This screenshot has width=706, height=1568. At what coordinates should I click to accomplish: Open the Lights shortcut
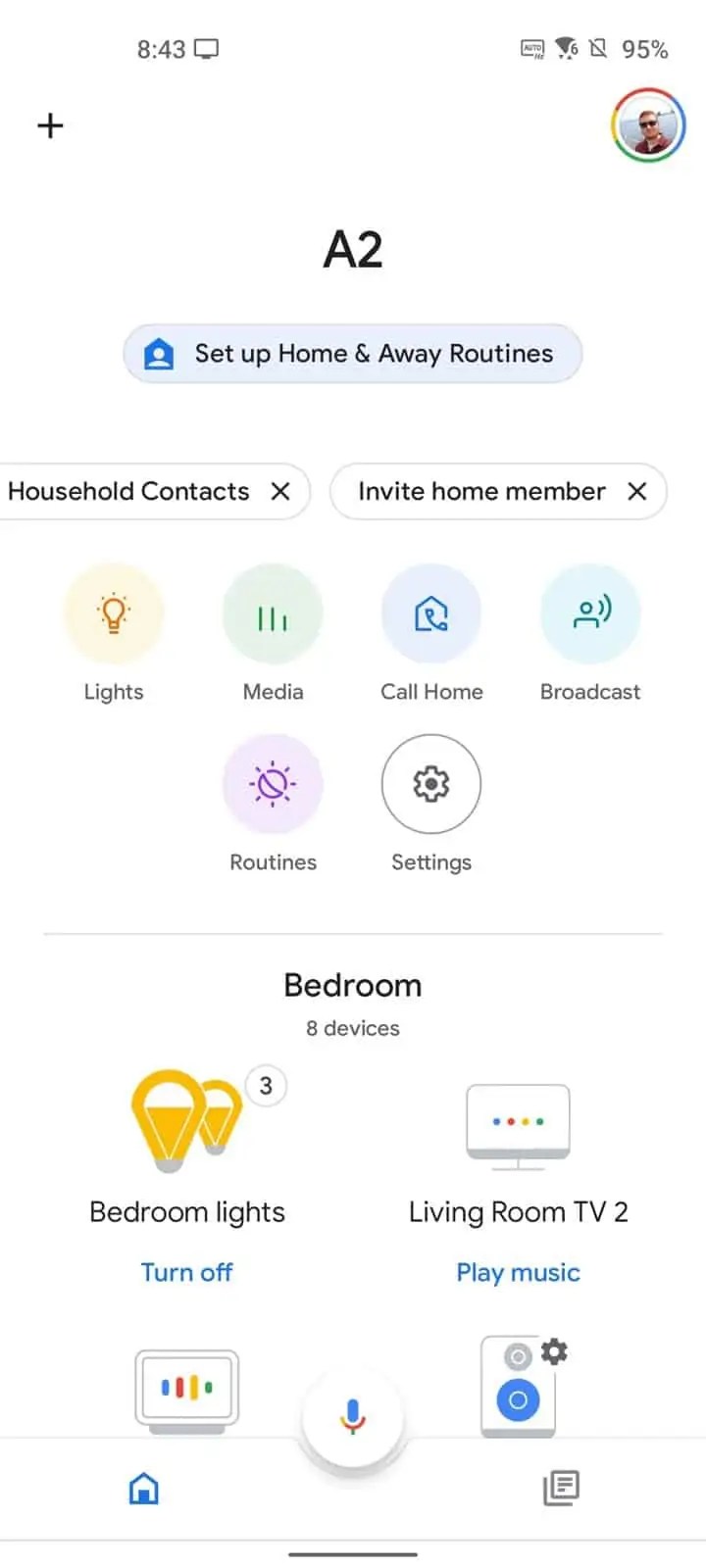tap(114, 612)
